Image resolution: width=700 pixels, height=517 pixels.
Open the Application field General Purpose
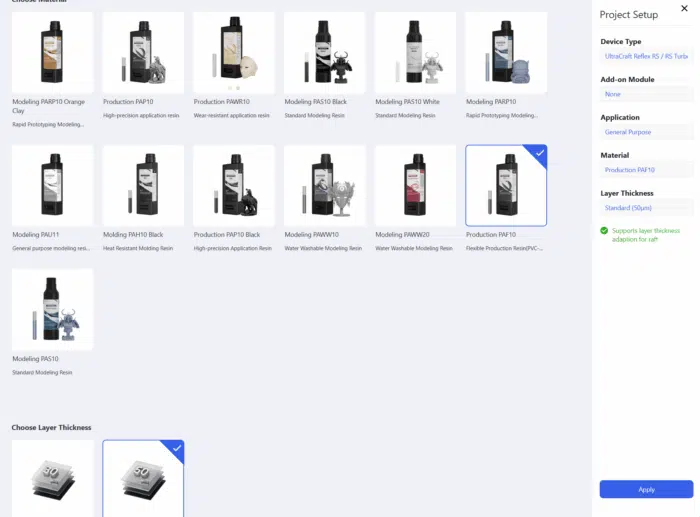click(x=646, y=132)
